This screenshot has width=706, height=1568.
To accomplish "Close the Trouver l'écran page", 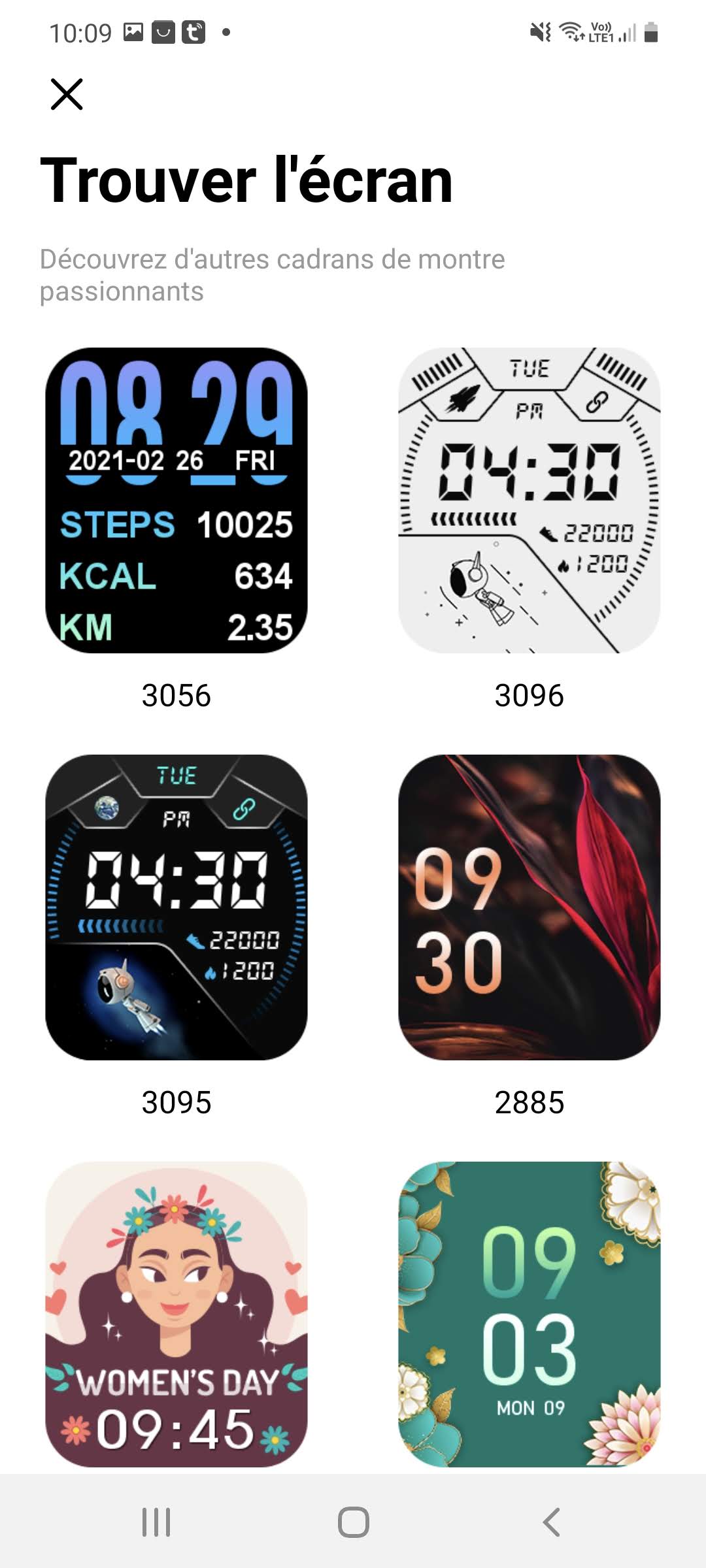I will pos(67,94).
